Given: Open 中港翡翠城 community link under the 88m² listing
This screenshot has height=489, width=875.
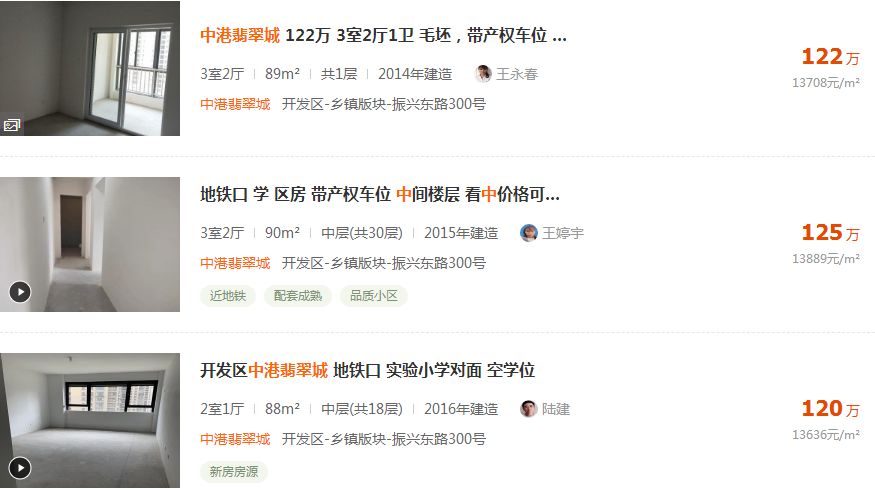Looking at the screenshot, I should click(x=235, y=439).
